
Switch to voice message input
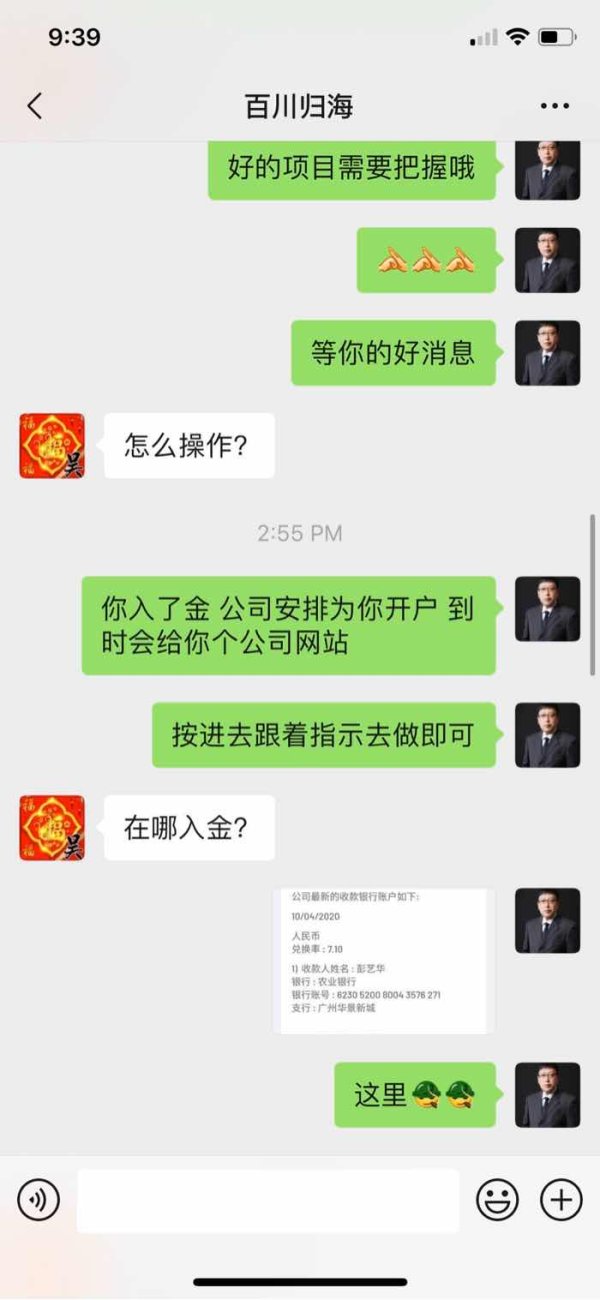(x=39, y=1199)
